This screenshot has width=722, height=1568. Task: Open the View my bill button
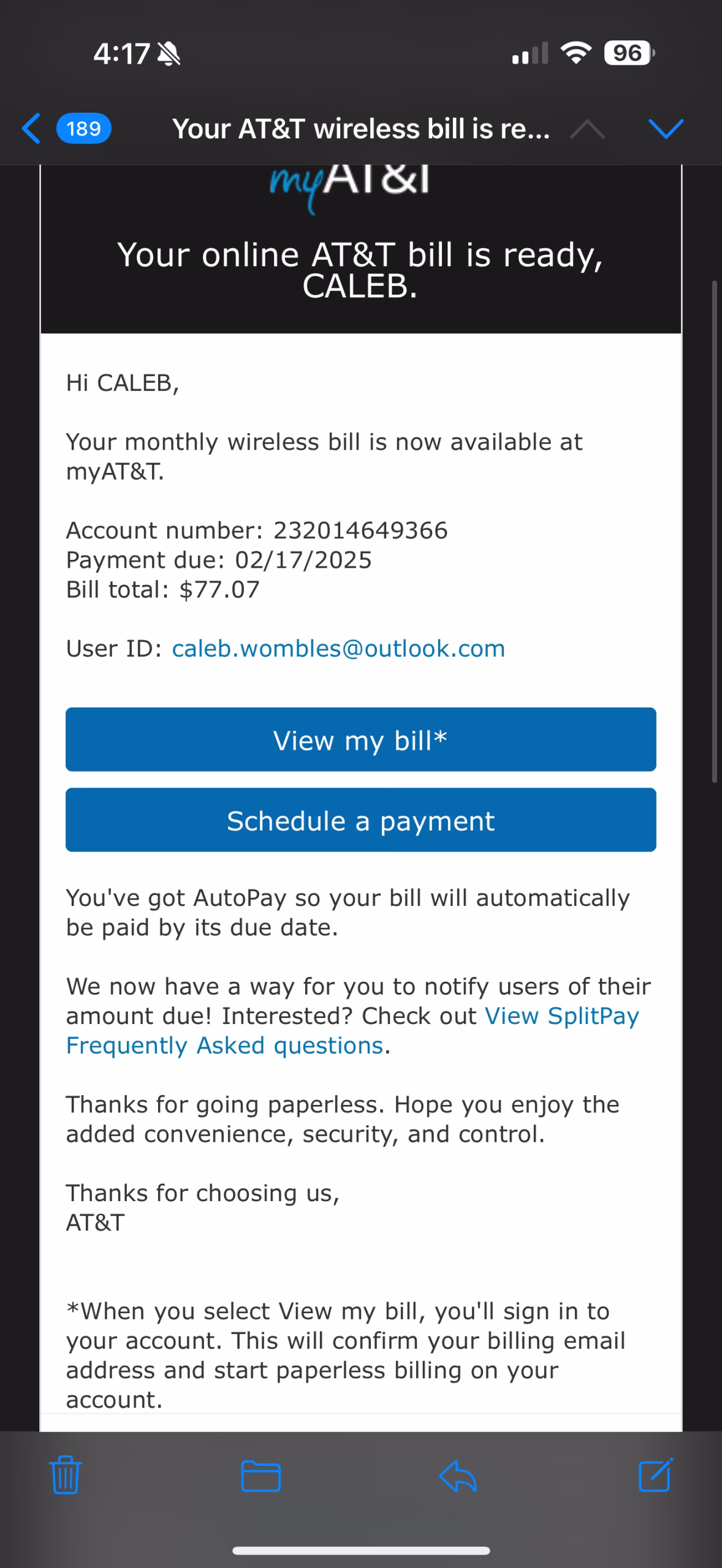(x=360, y=739)
